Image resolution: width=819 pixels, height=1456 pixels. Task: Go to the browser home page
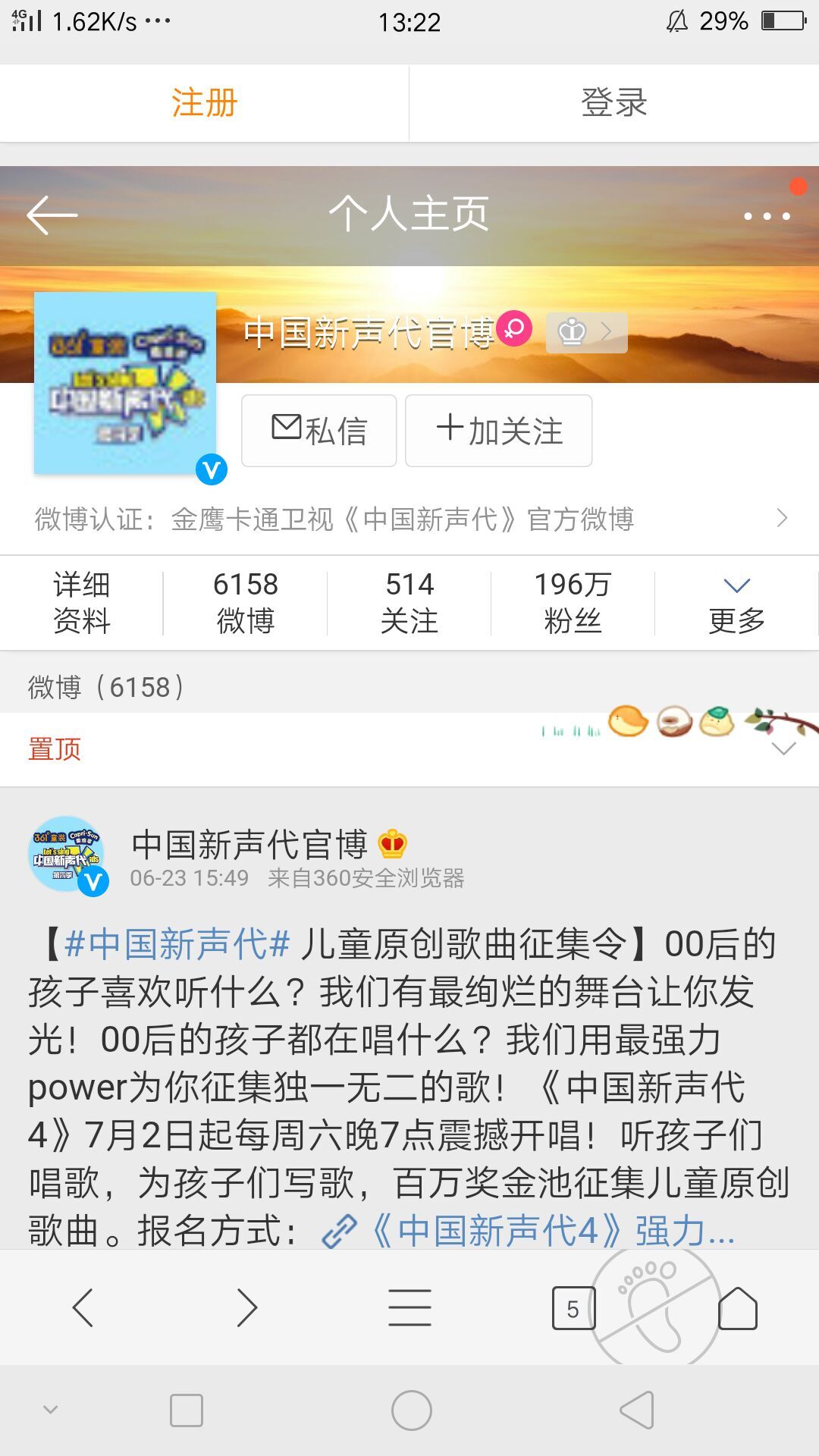pos(737,1308)
